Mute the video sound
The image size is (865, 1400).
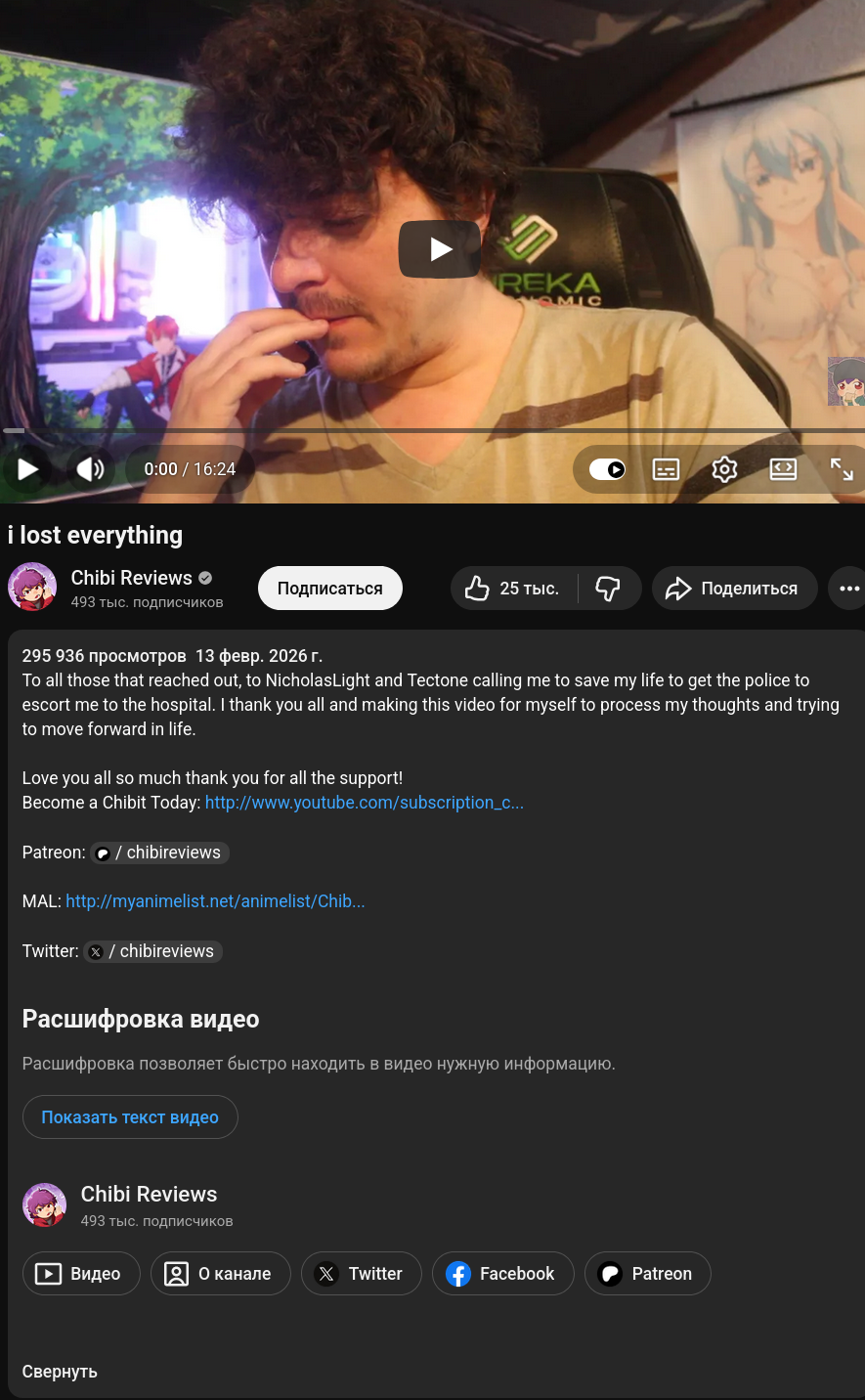(90, 469)
